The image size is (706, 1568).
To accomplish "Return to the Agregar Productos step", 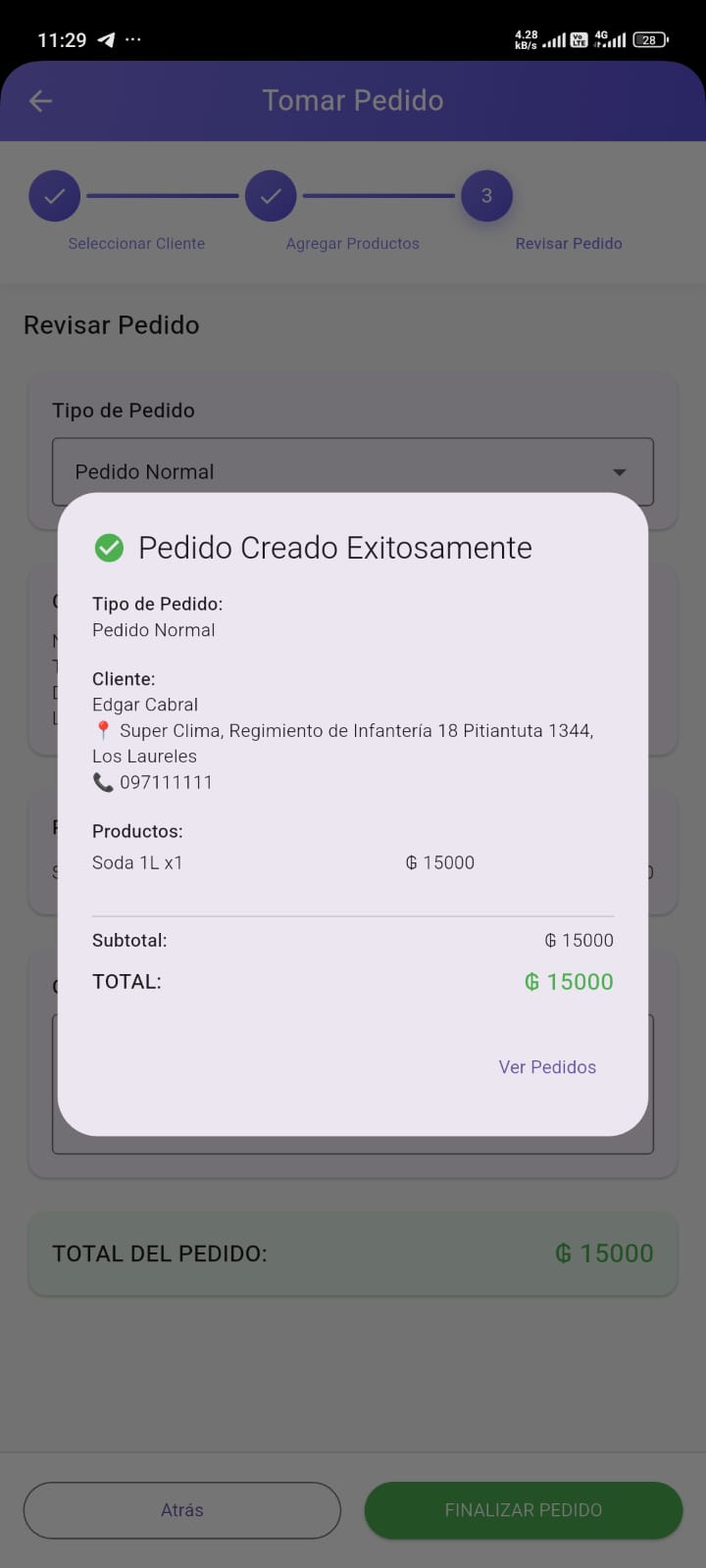I will (x=271, y=196).
